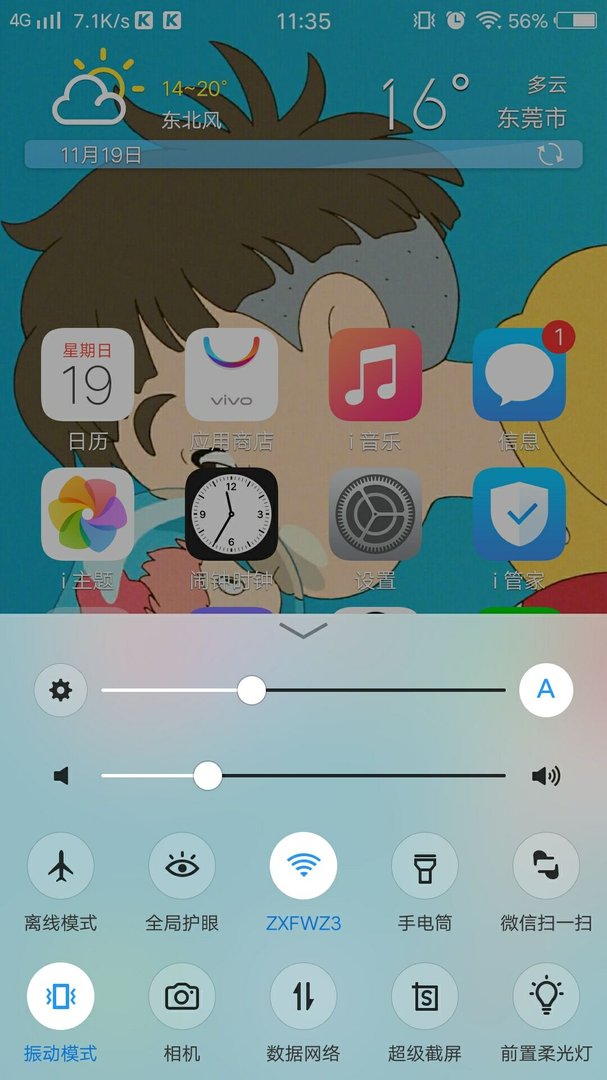The width and height of the screenshot is (607, 1080).
Task: Turn off vibration mode (振动模式)
Action: click(61, 996)
